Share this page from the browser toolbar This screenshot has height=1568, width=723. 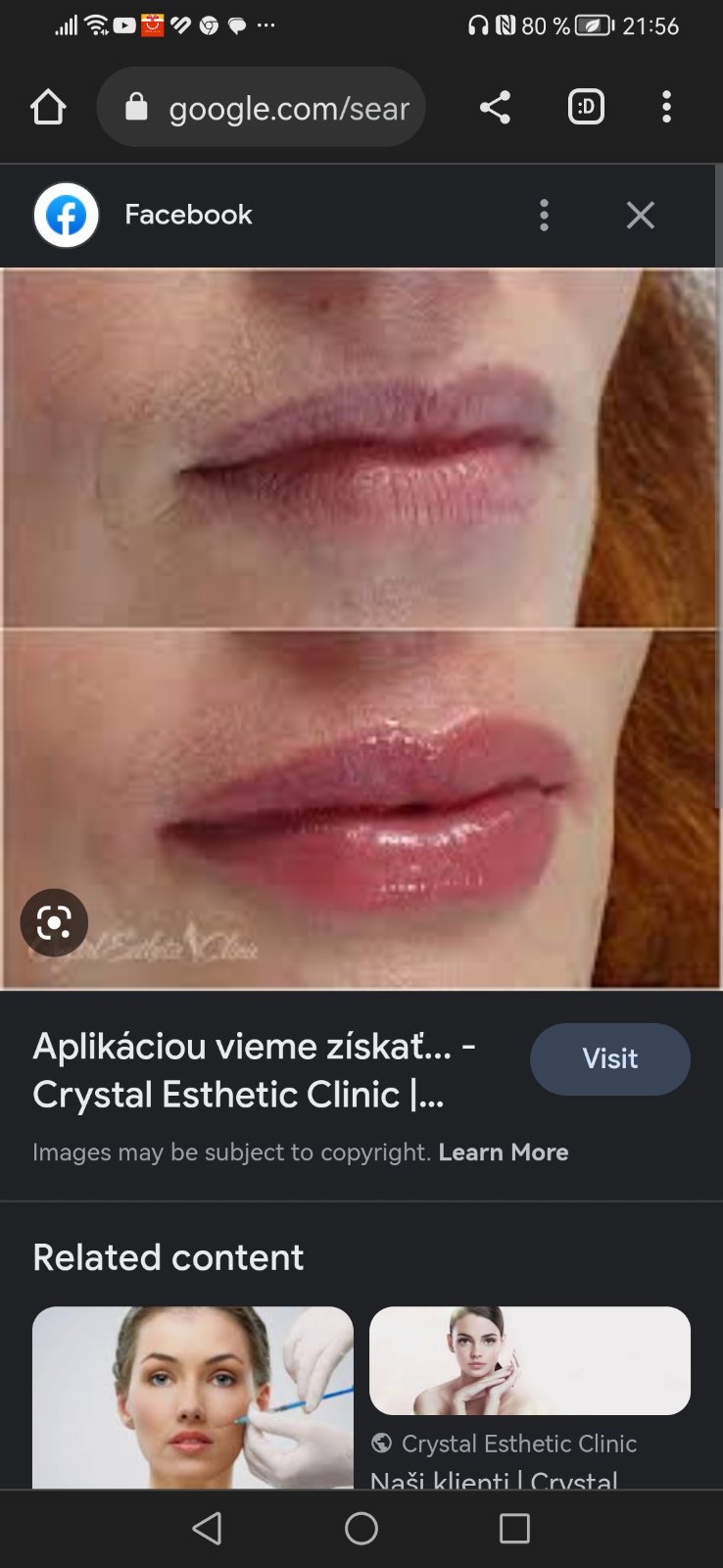pyautogui.click(x=495, y=107)
